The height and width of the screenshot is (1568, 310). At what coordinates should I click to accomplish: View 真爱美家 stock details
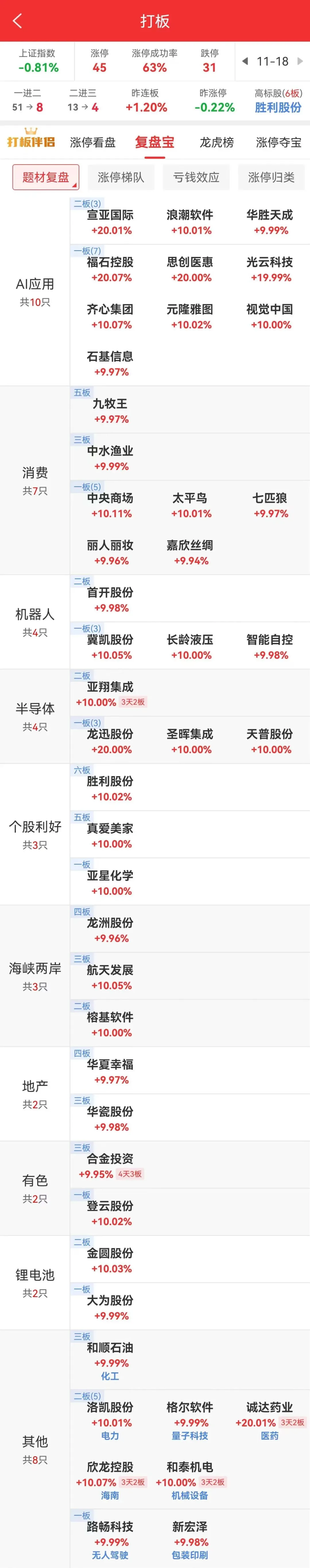110,835
